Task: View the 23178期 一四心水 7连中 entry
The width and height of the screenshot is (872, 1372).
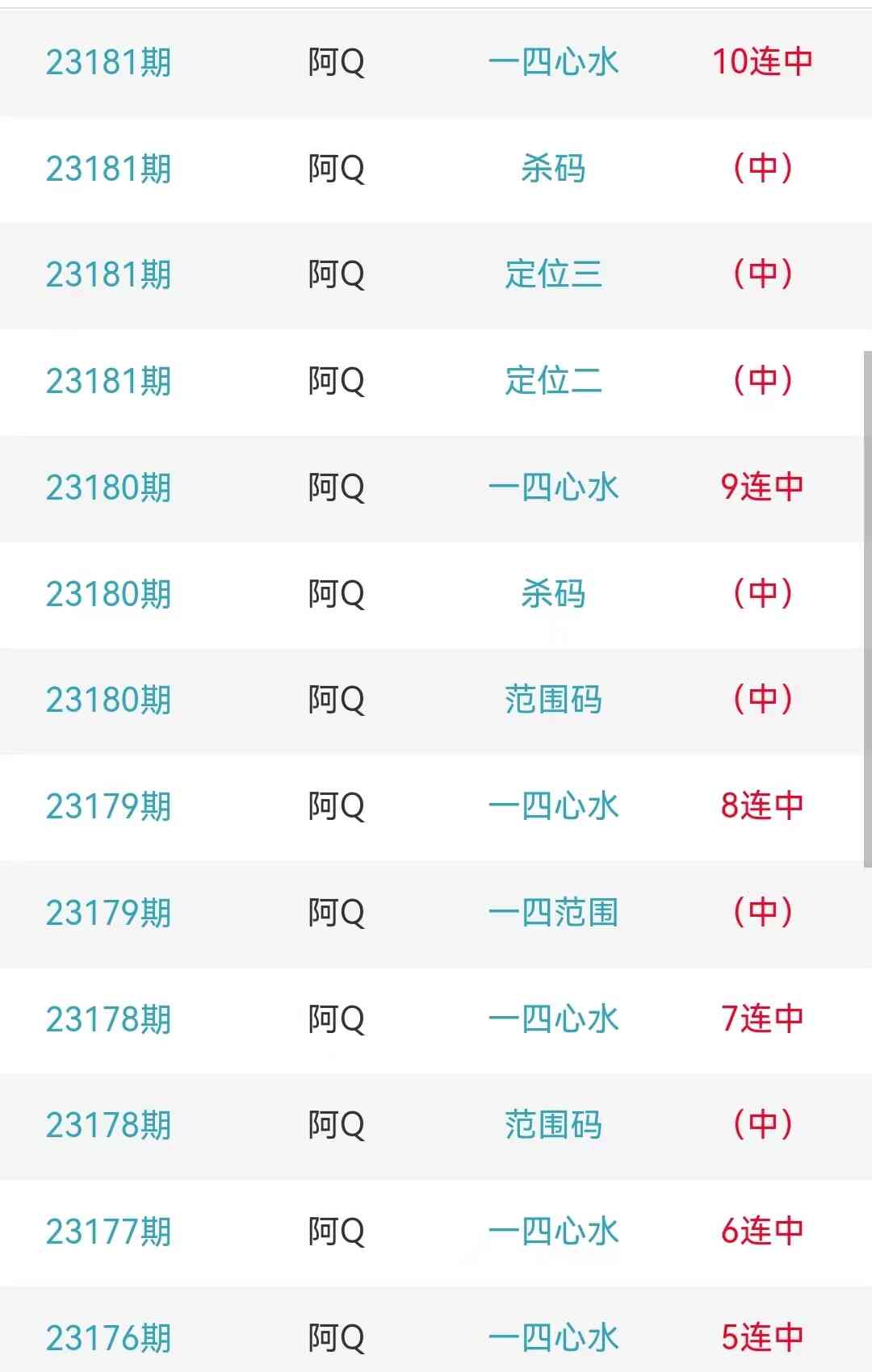Action: coord(553,1019)
